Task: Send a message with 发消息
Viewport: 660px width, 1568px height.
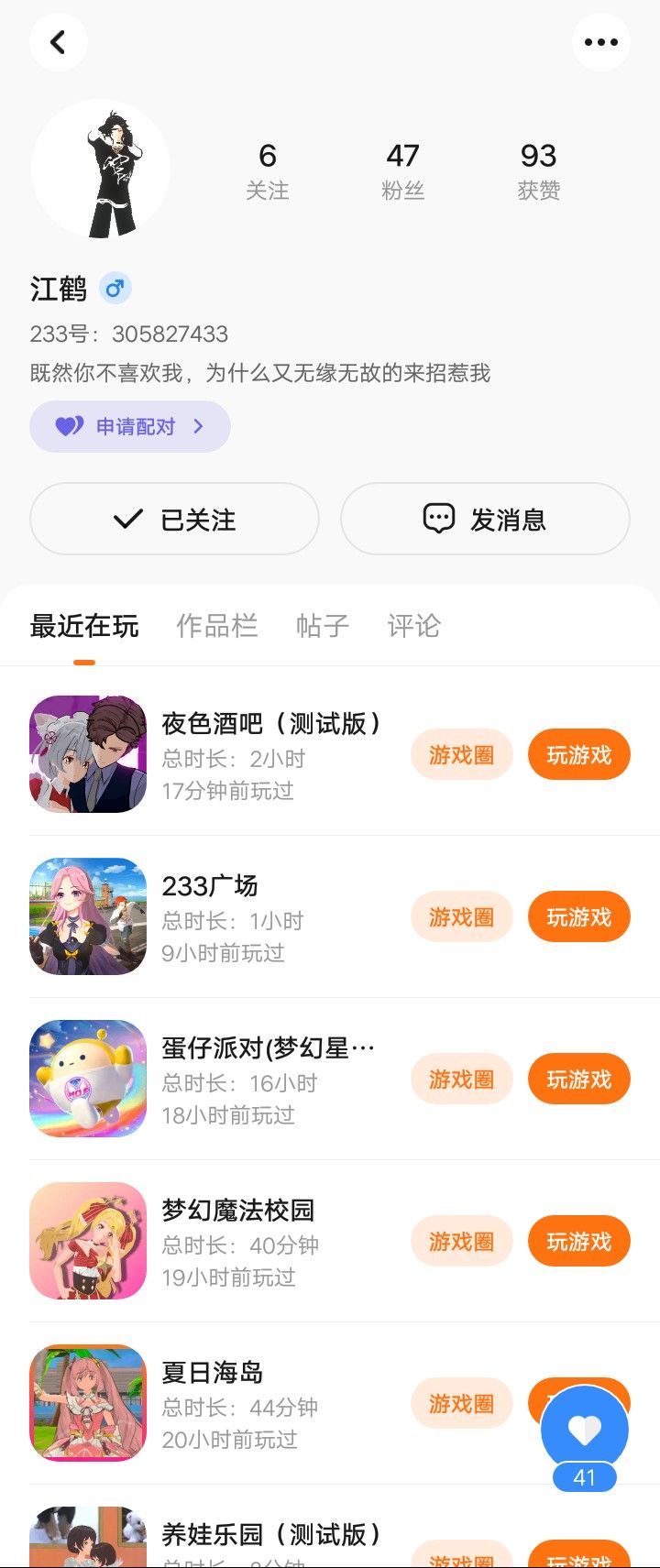Action: point(485,520)
